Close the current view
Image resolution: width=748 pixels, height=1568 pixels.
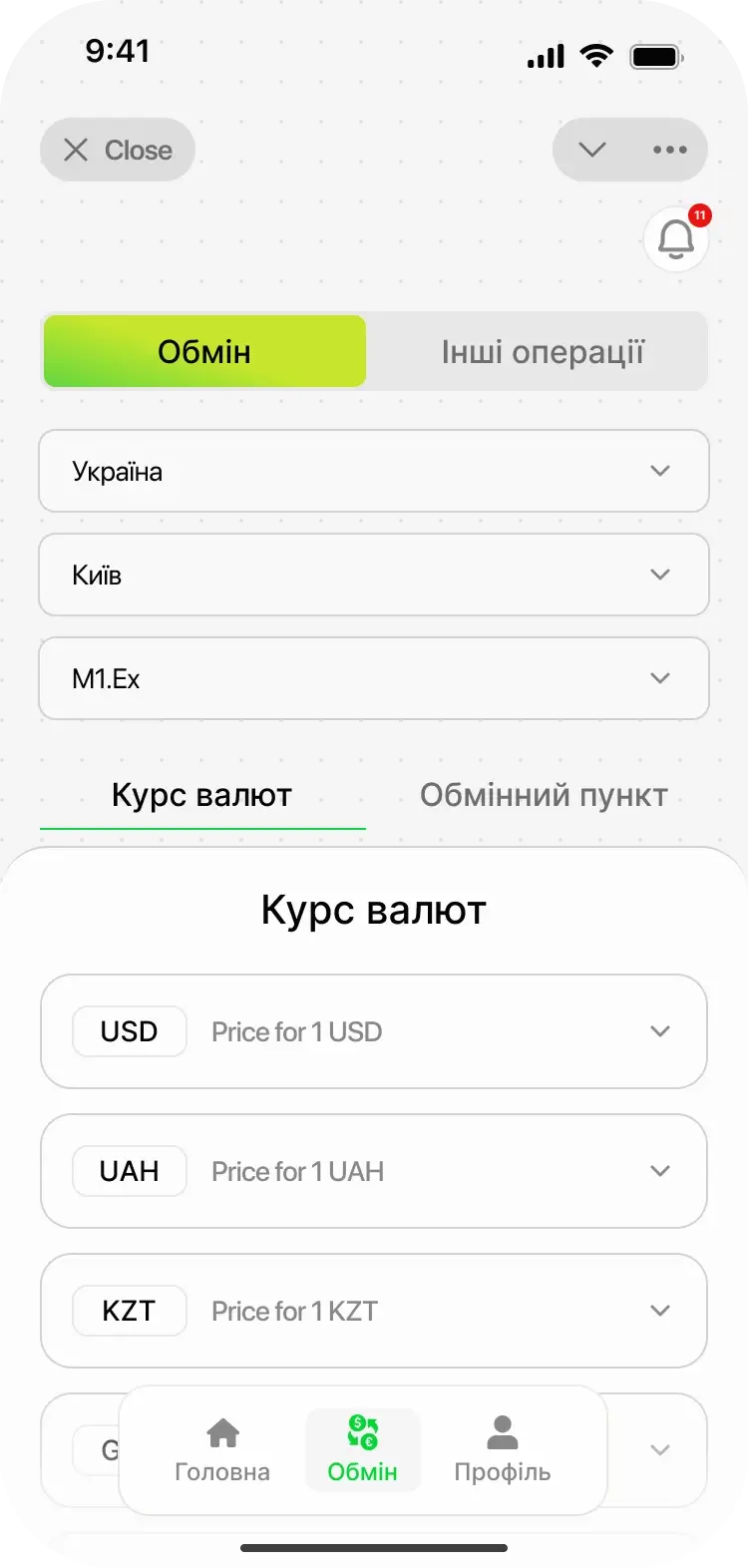coord(118,151)
